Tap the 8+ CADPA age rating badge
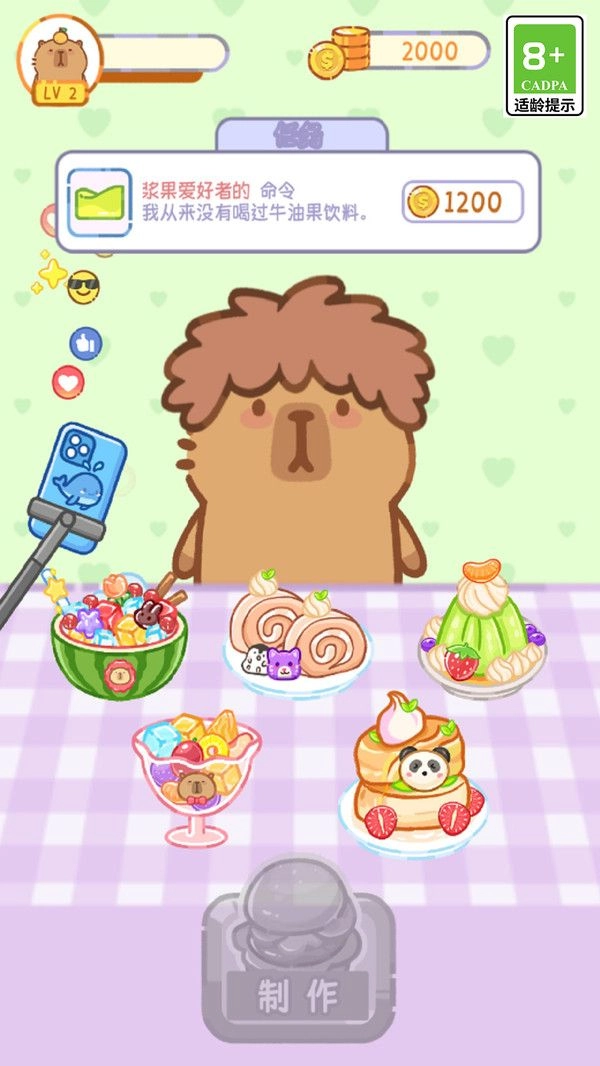600x1066 pixels. pyautogui.click(x=544, y=65)
